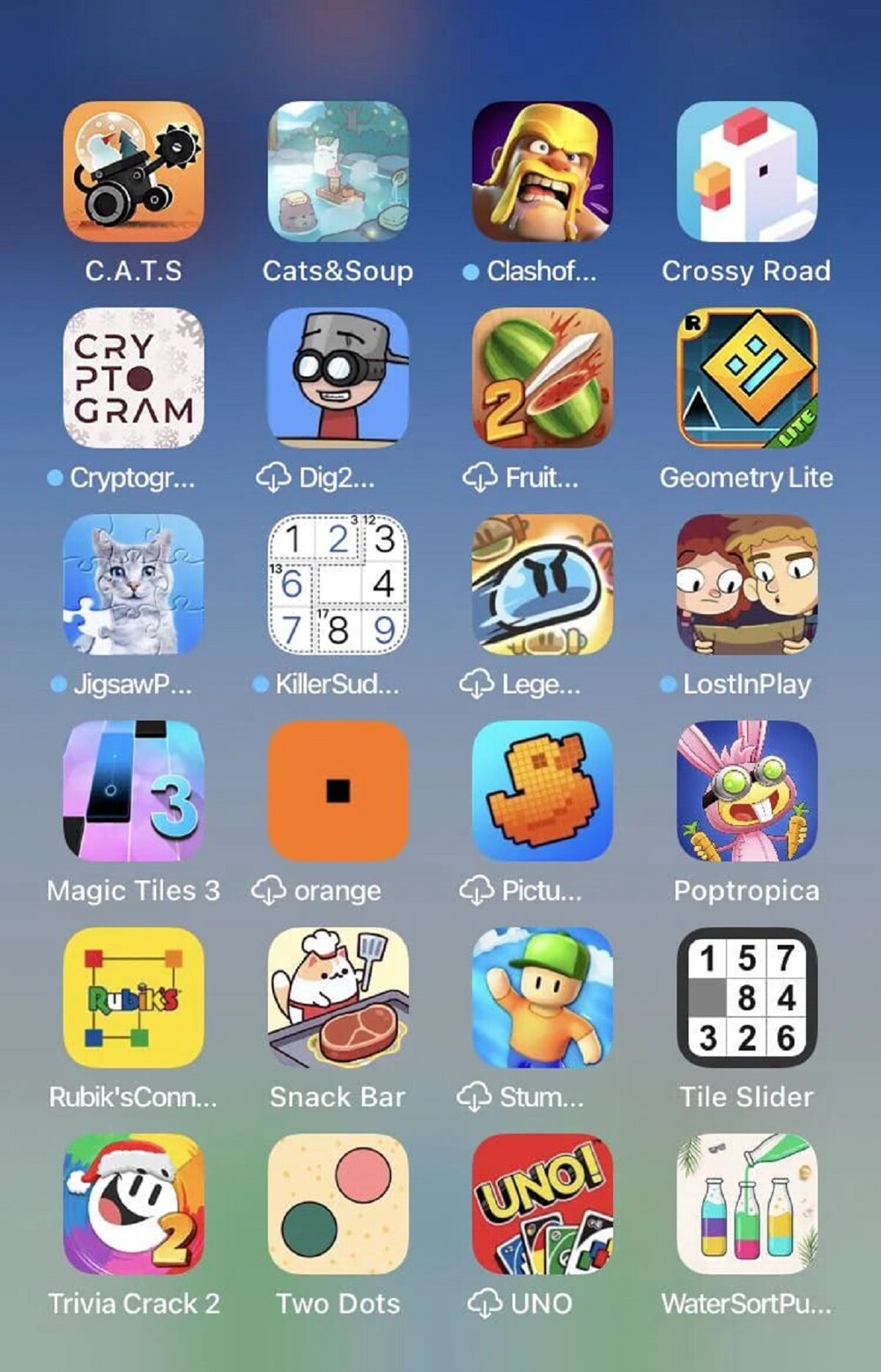Tap the UNO app icon
The height and width of the screenshot is (1372, 881).
(542, 1204)
